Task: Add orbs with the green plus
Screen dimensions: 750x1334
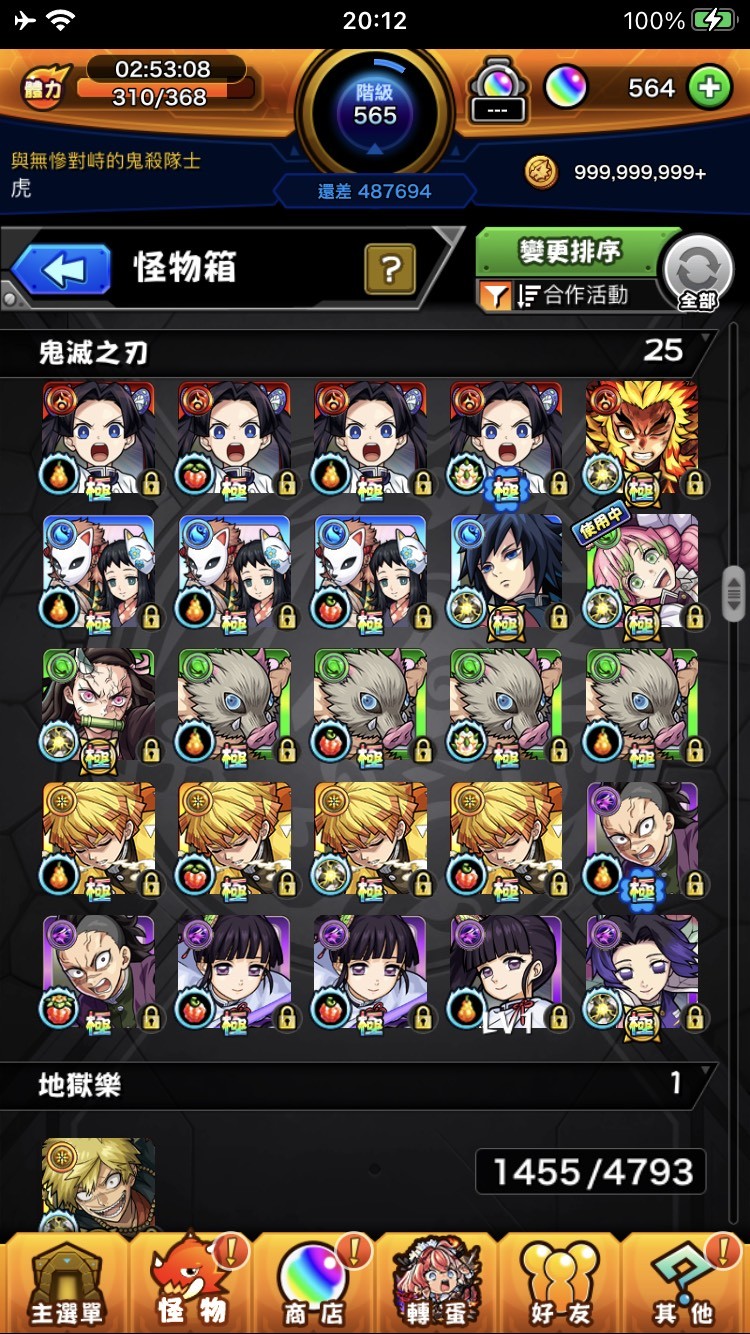Action: 709,88
